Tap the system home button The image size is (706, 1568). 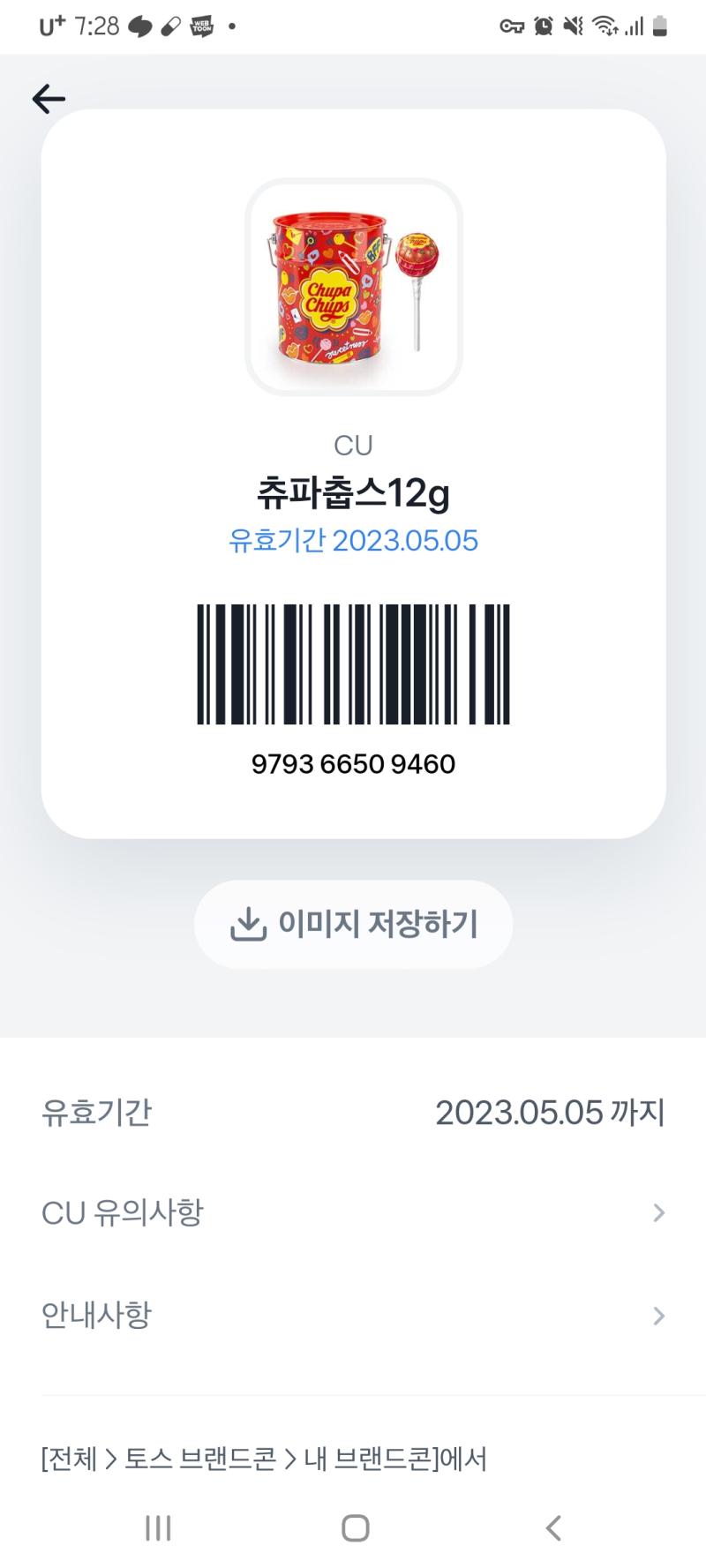point(355,1527)
